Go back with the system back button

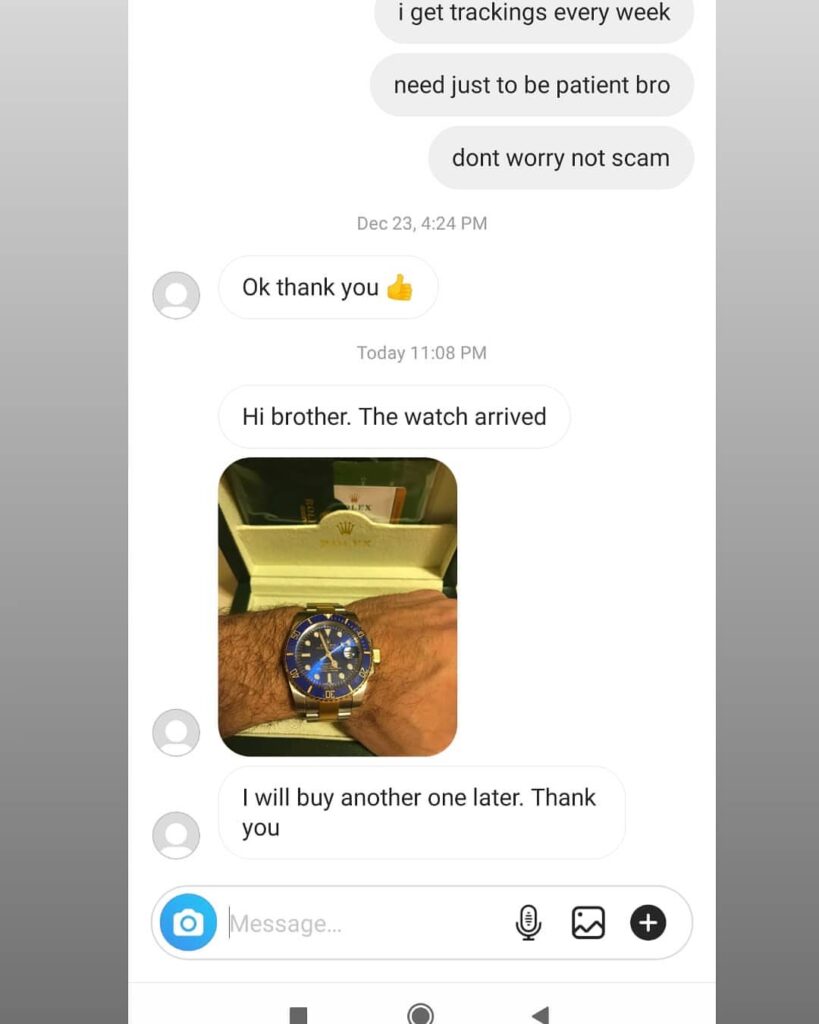point(540,1014)
